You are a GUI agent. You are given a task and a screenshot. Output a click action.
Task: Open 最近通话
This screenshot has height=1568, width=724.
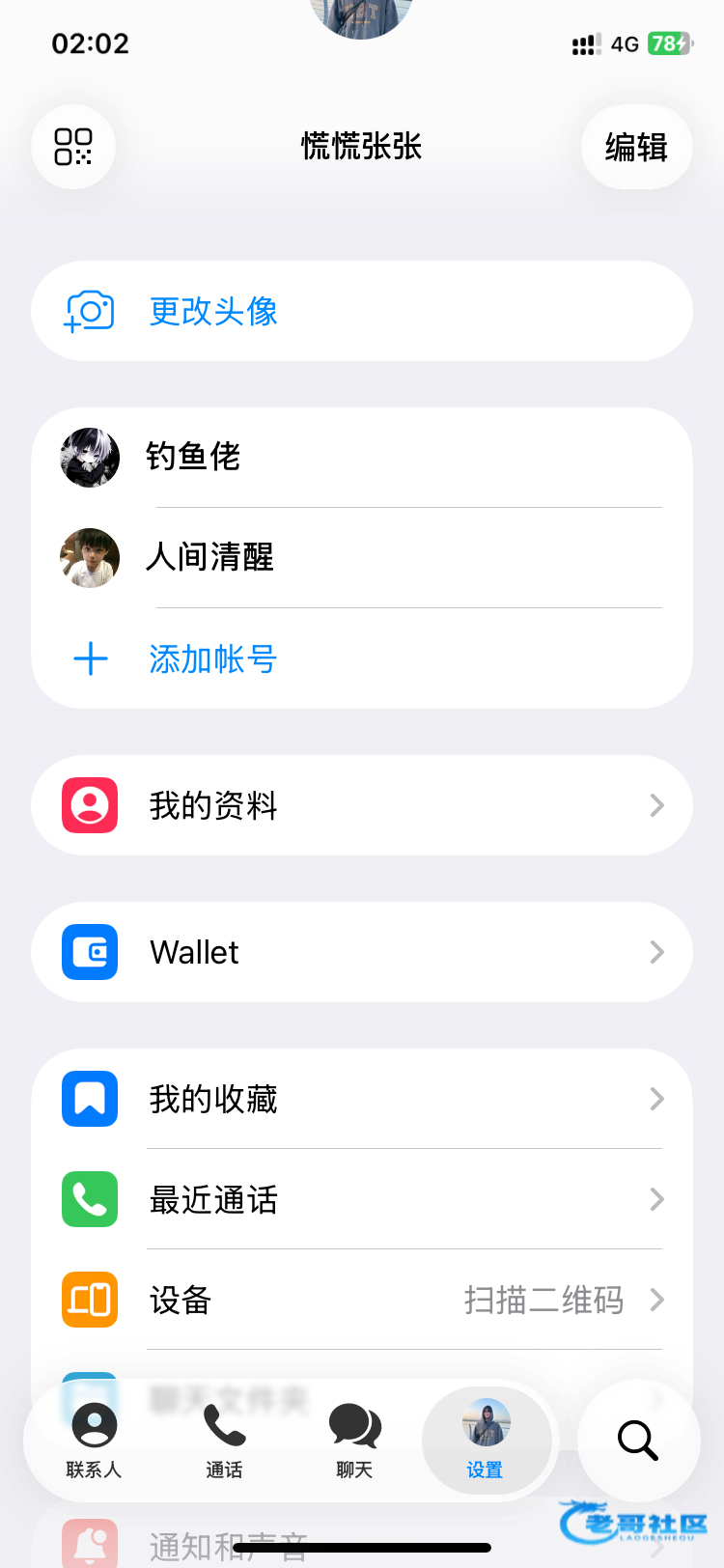click(361, 1199)
